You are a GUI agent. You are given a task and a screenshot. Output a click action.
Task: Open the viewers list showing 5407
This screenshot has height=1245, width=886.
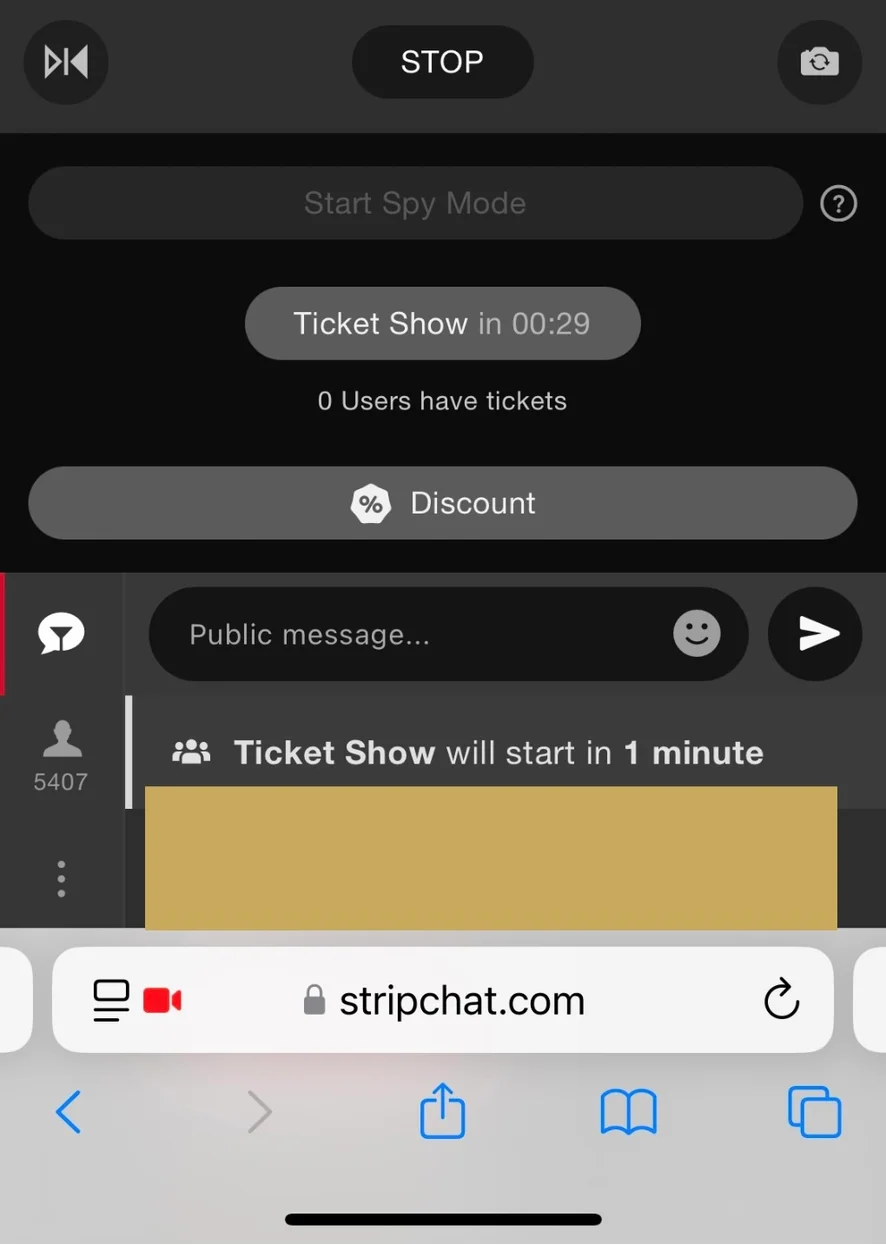tap(61, 755)
